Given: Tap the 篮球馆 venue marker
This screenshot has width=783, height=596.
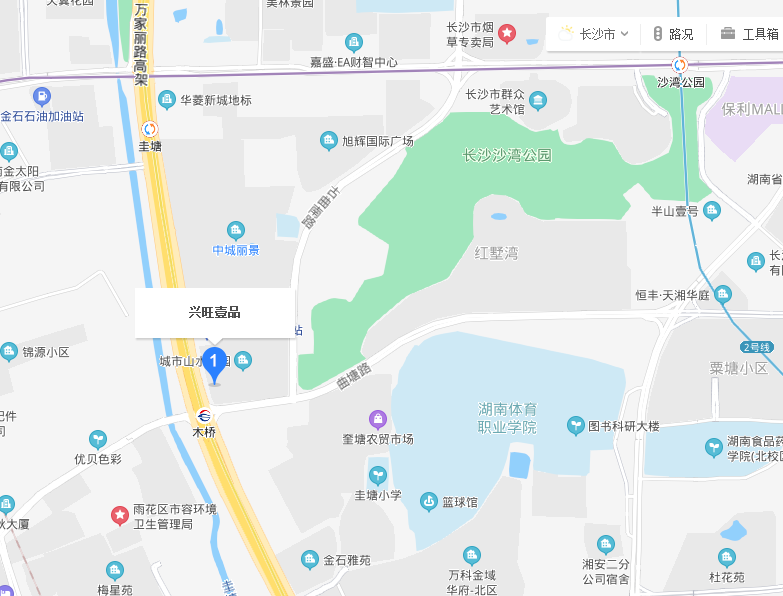Looking at the screenshot, I should pyautogui.click(x=428, y=501).
